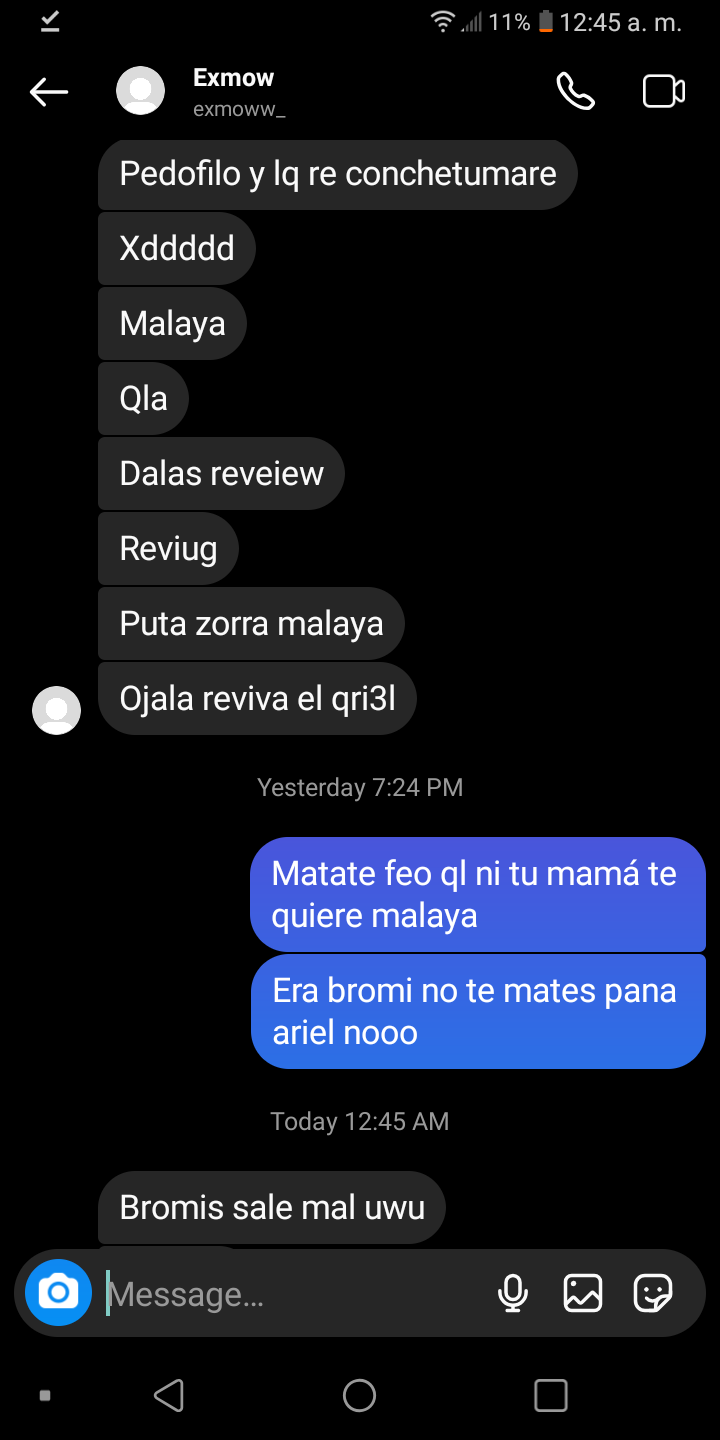Tap the sender avatar beside "Ojala reviva el qri3l"

(x=57, y=710)
